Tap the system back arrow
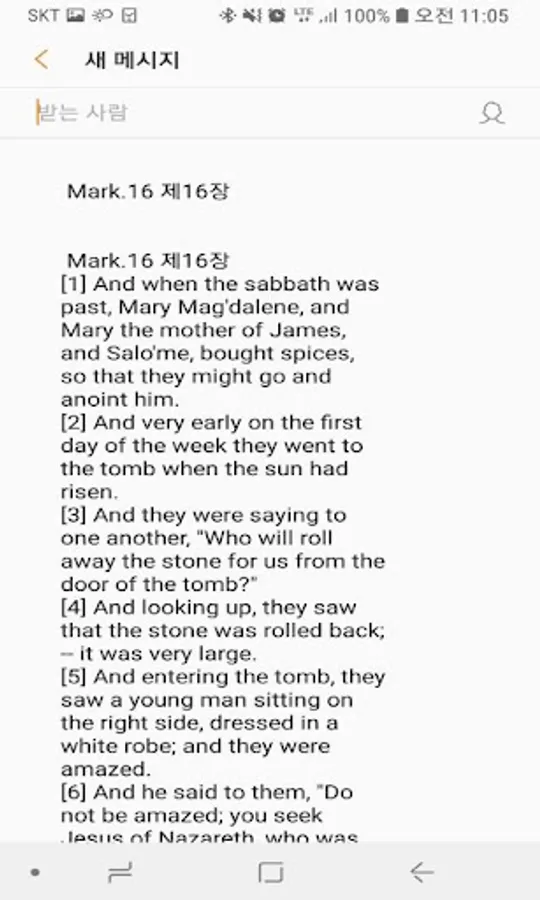 [421, 872]
